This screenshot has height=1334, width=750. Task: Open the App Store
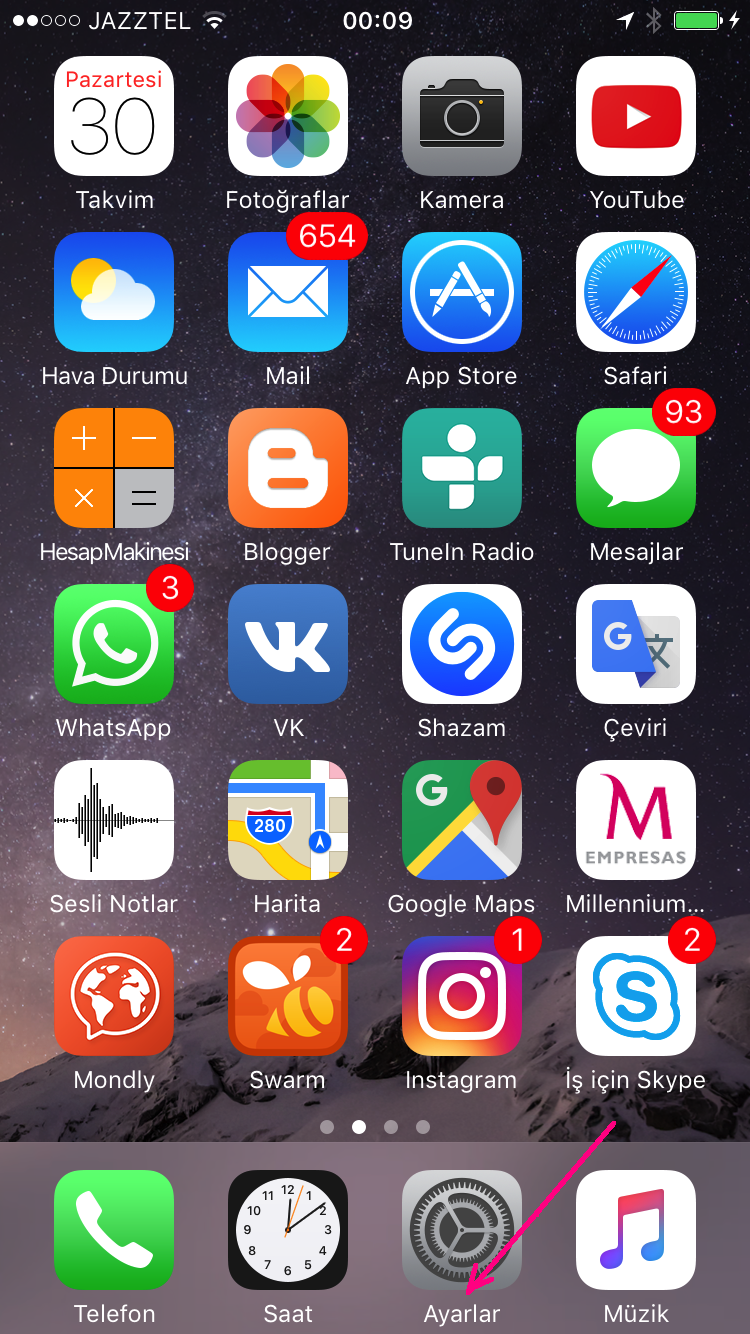461,292
